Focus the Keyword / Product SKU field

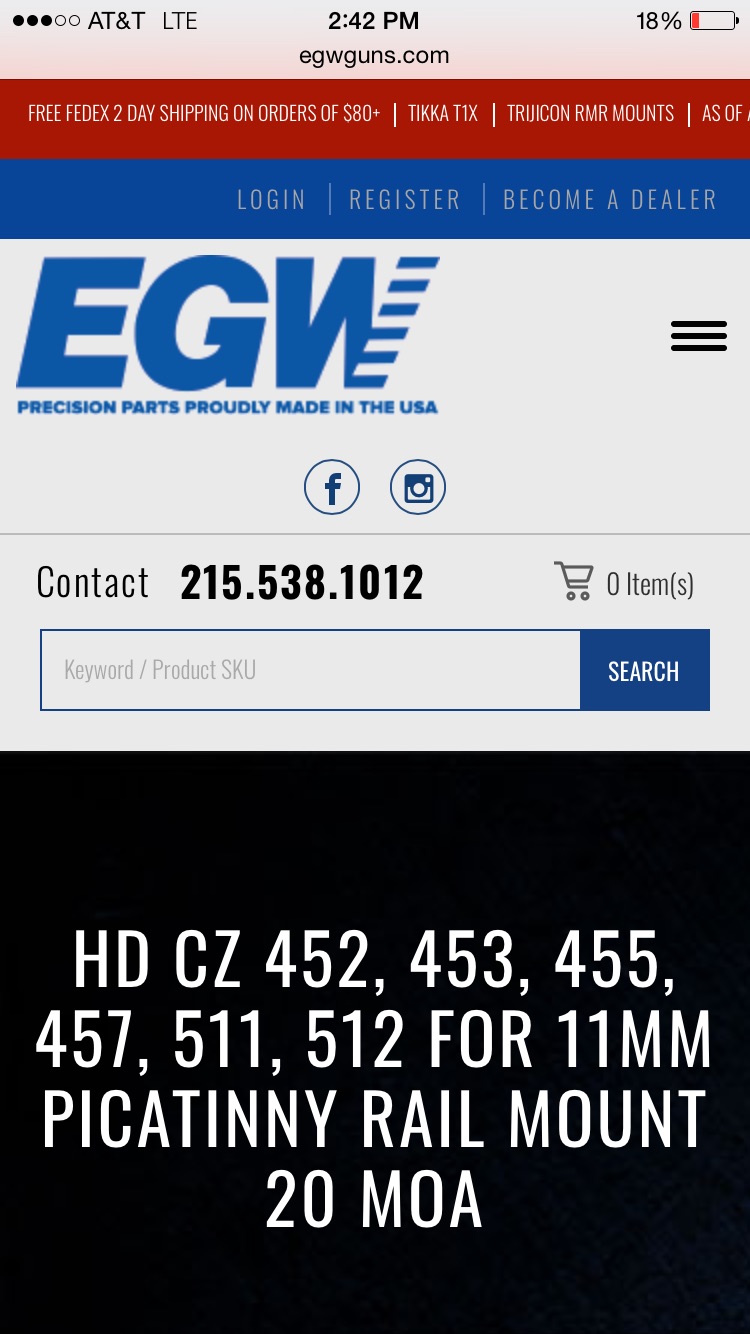[310, 670]
